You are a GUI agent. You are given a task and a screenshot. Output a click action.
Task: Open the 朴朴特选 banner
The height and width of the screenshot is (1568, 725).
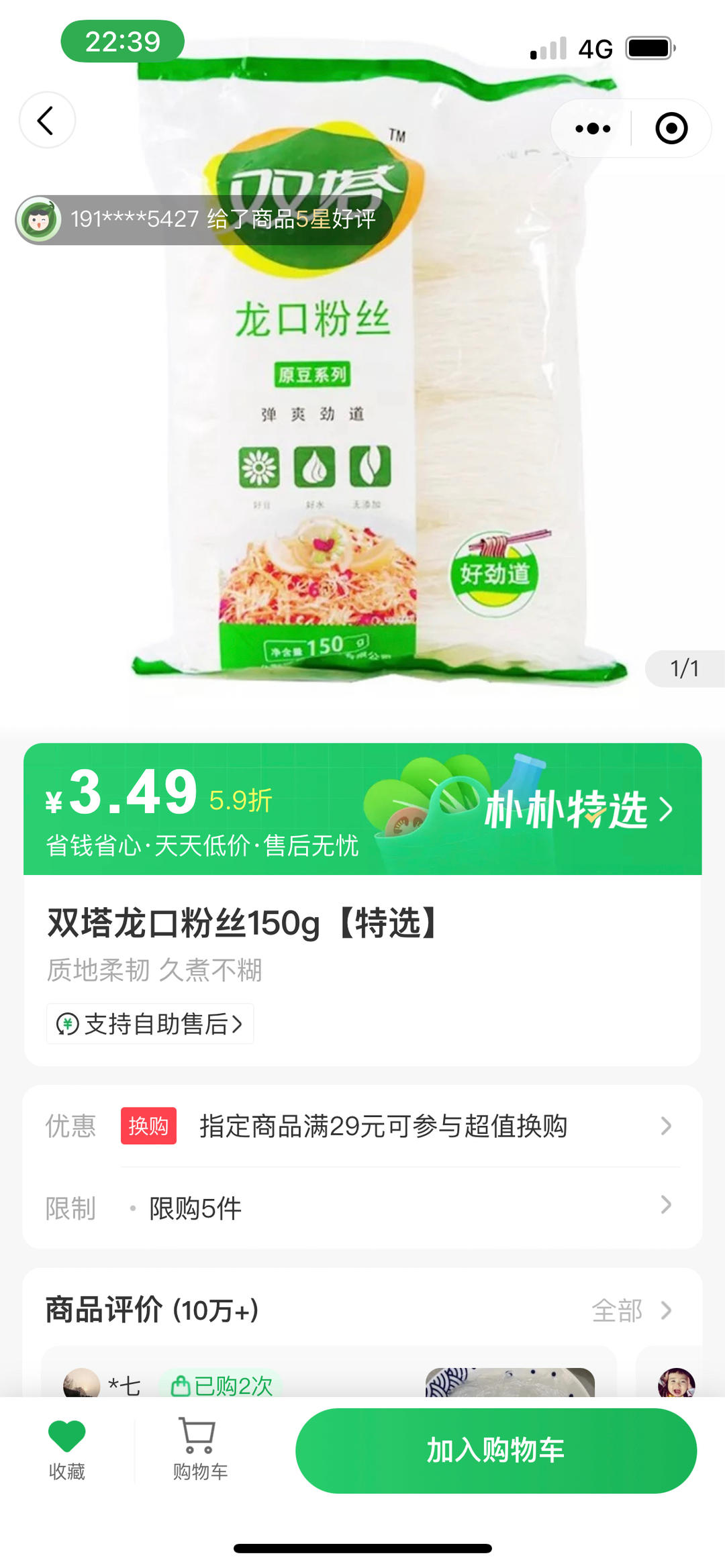coord(577,809)
